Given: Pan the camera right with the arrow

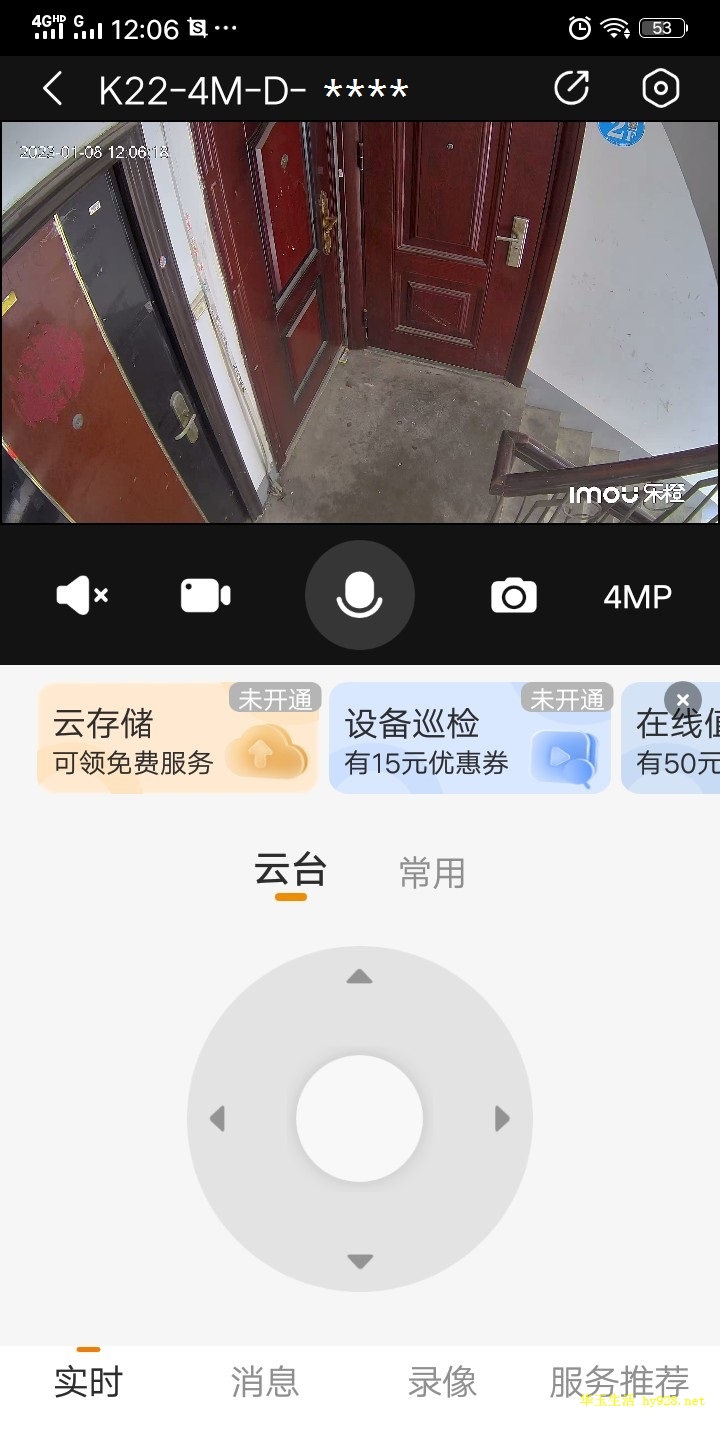Looking at the screenshot, I should point(502,1119).
